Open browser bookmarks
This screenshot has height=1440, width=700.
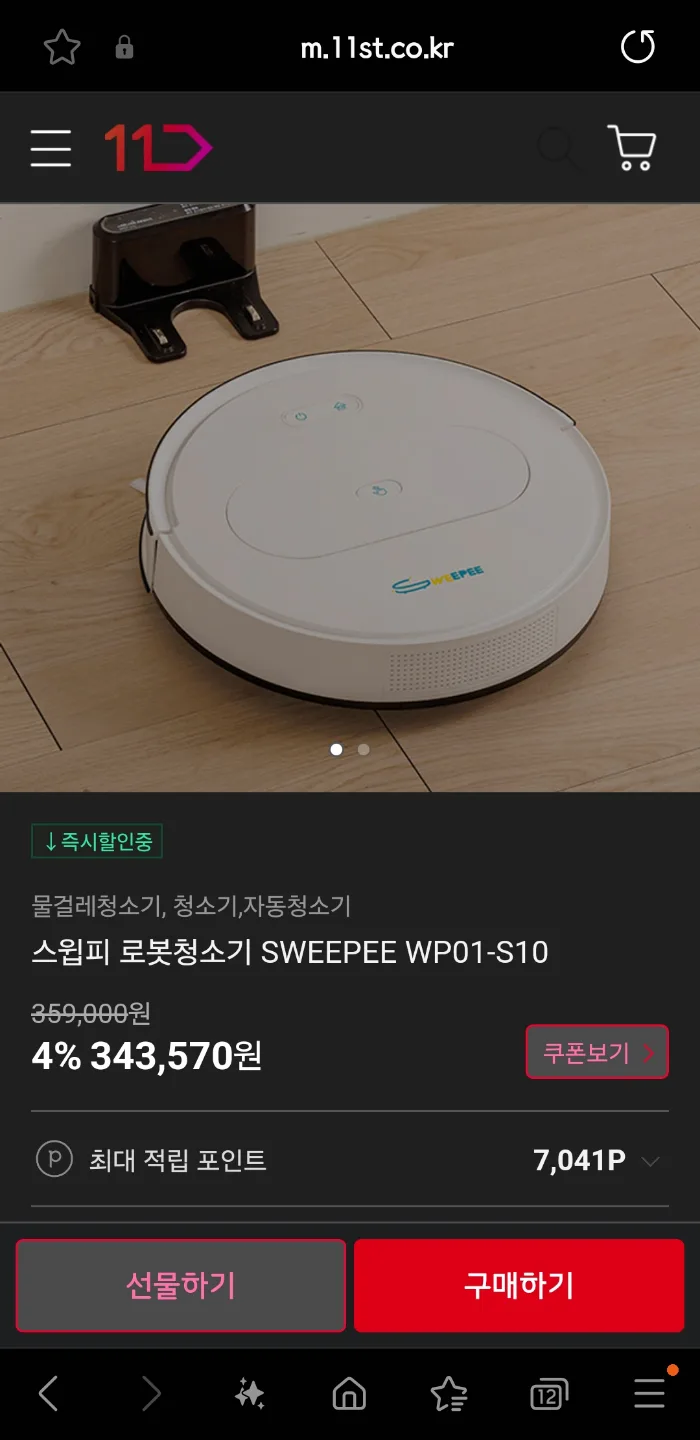pyautogui.click(x=448, y=1393)
